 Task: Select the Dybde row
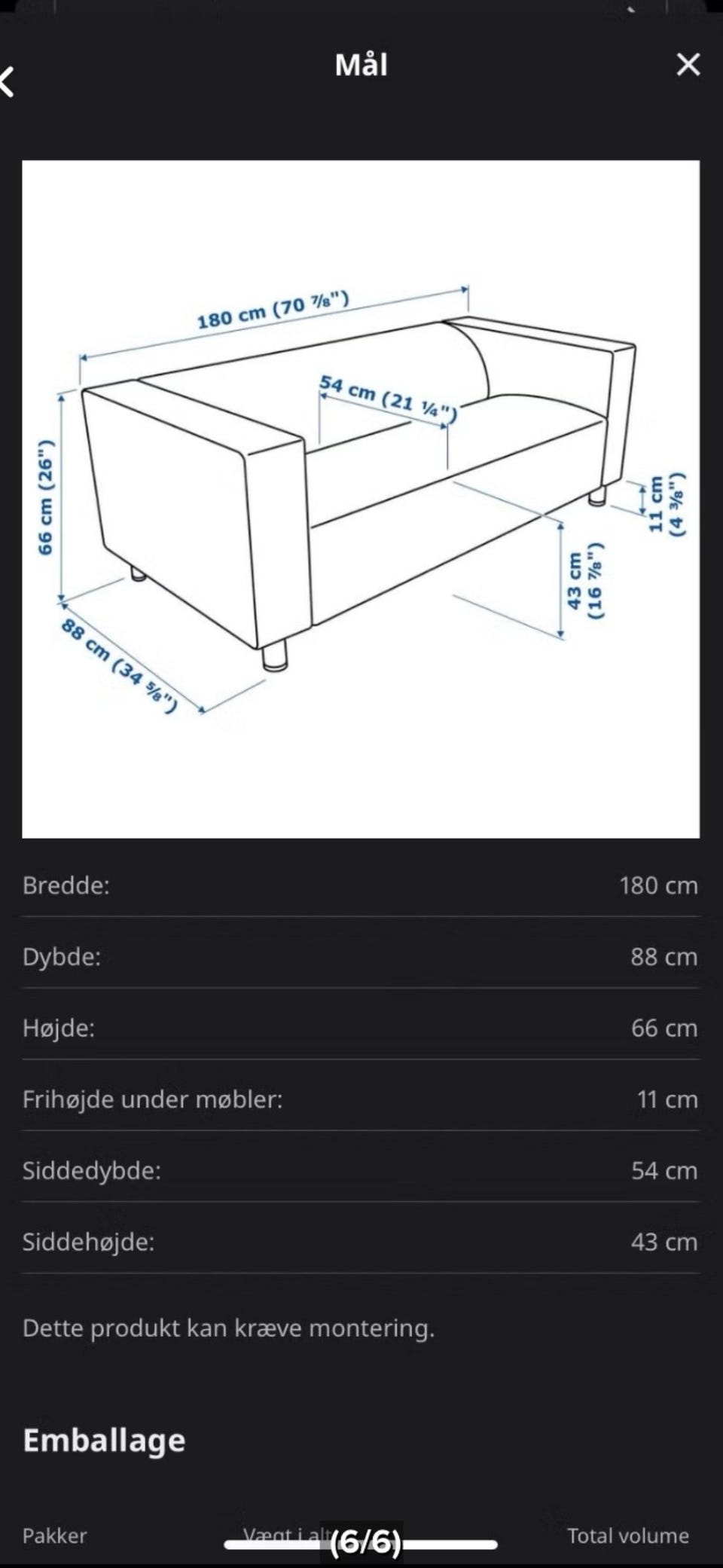[361, 958]
